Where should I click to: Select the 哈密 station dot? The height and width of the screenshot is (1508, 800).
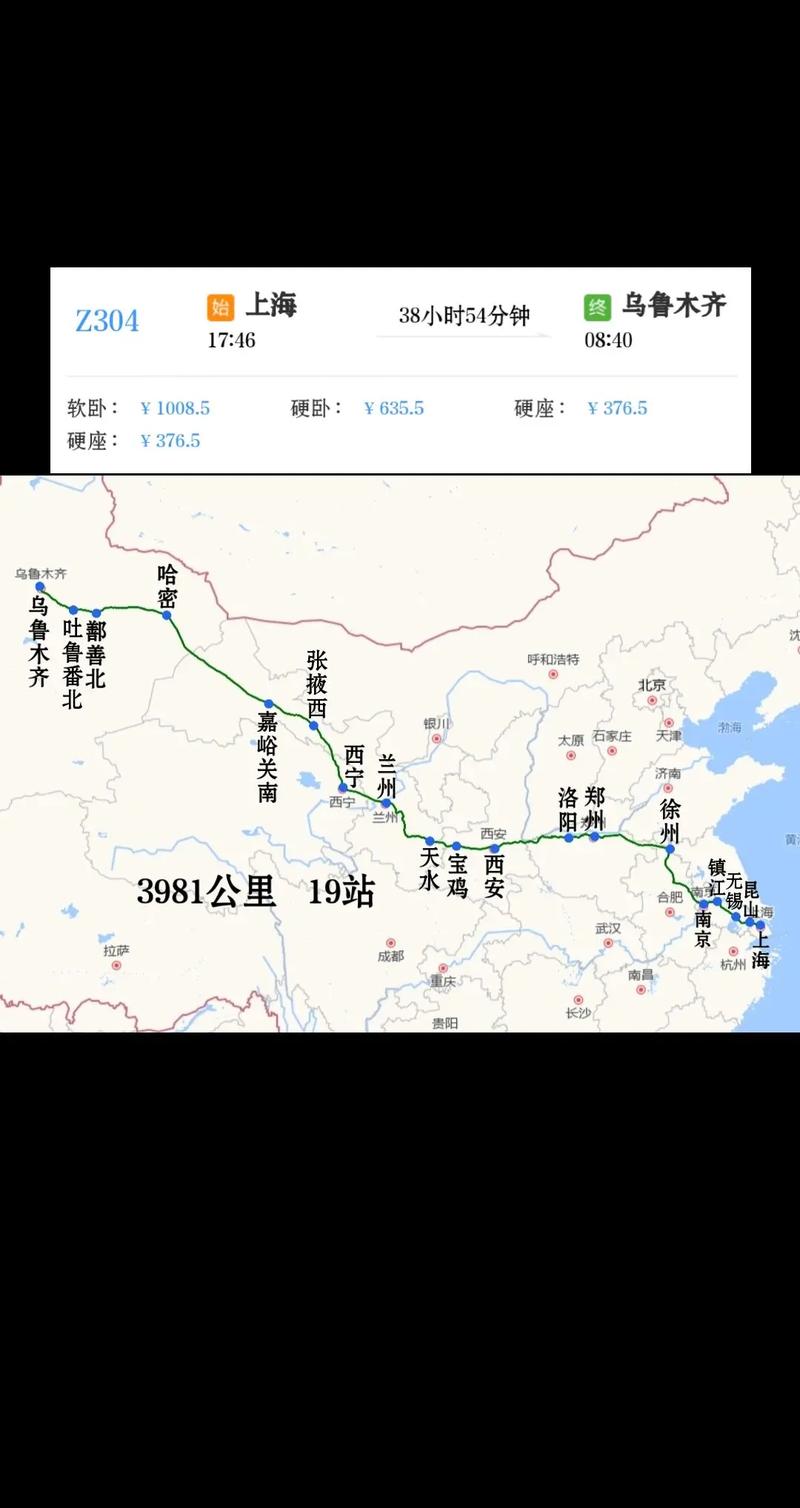(x=166, y=617)
